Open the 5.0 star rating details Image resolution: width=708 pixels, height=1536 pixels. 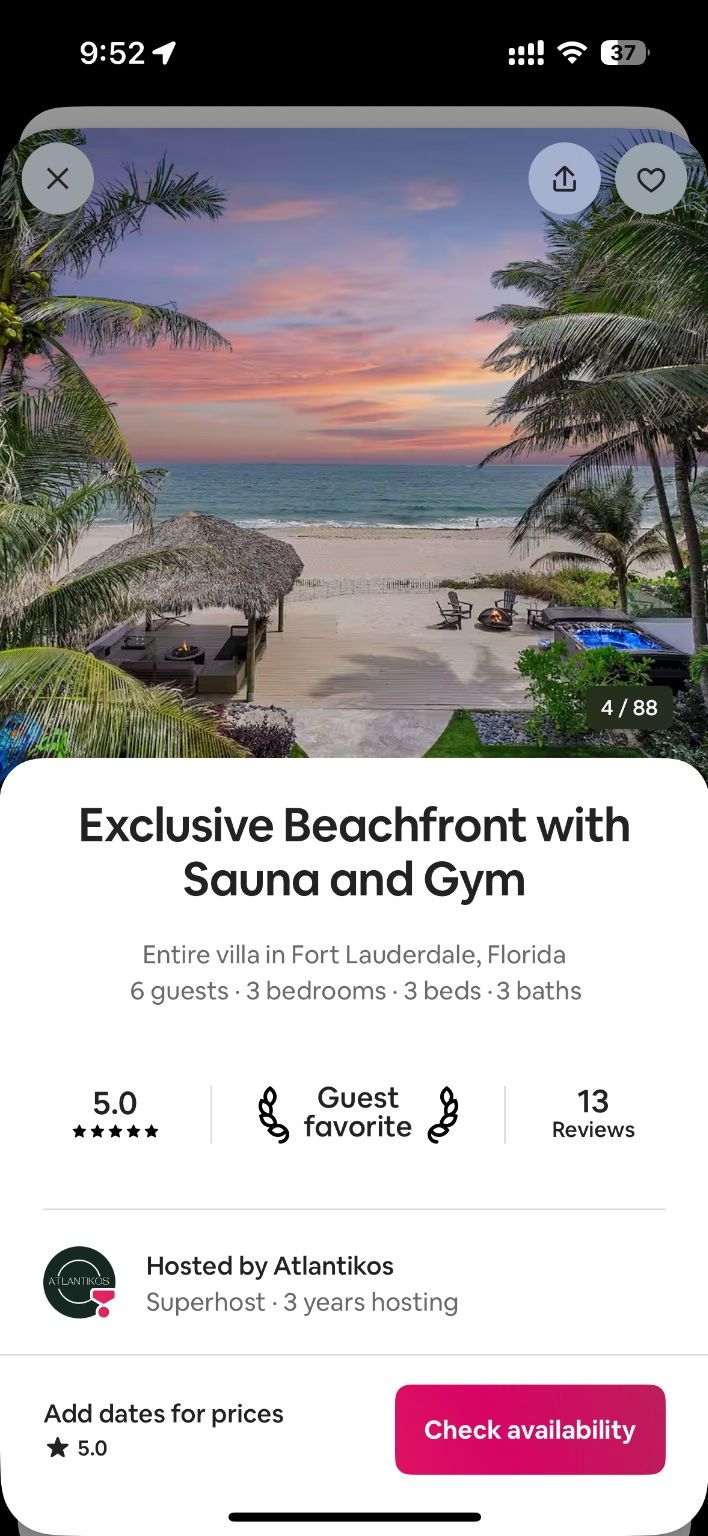[x=115, y=1114]
